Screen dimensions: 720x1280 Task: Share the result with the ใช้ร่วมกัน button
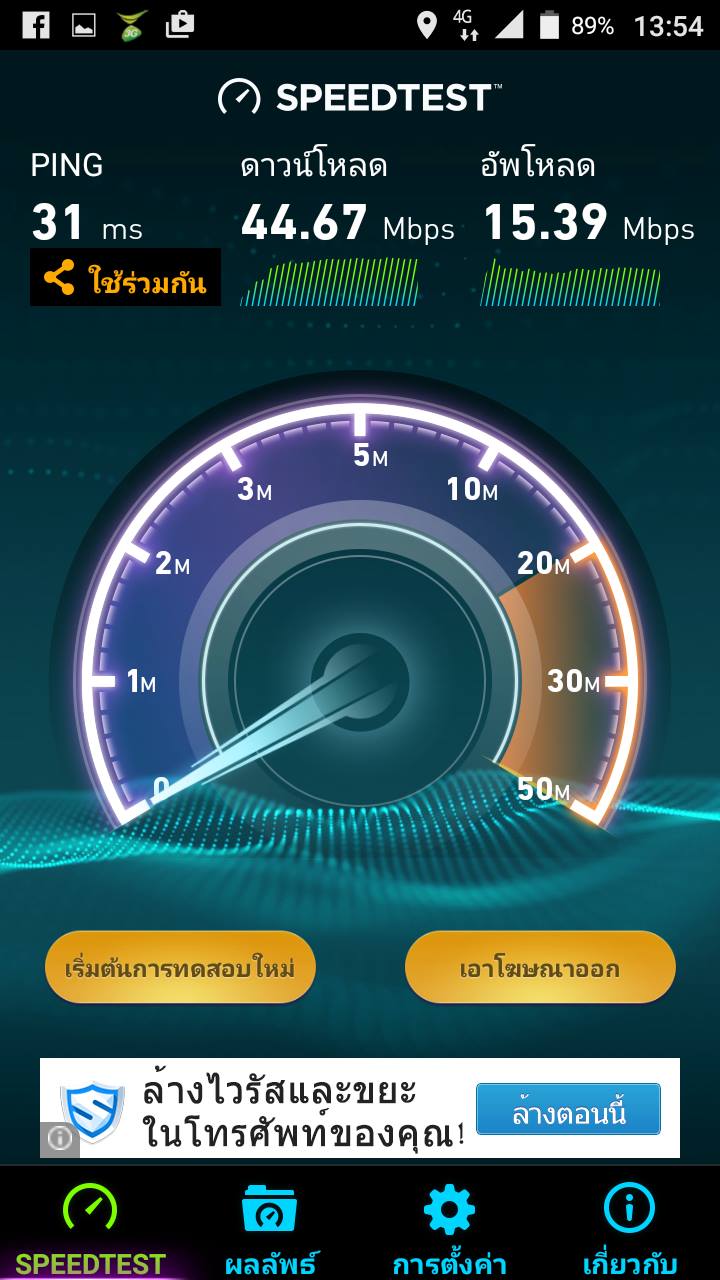pos(125,278)
